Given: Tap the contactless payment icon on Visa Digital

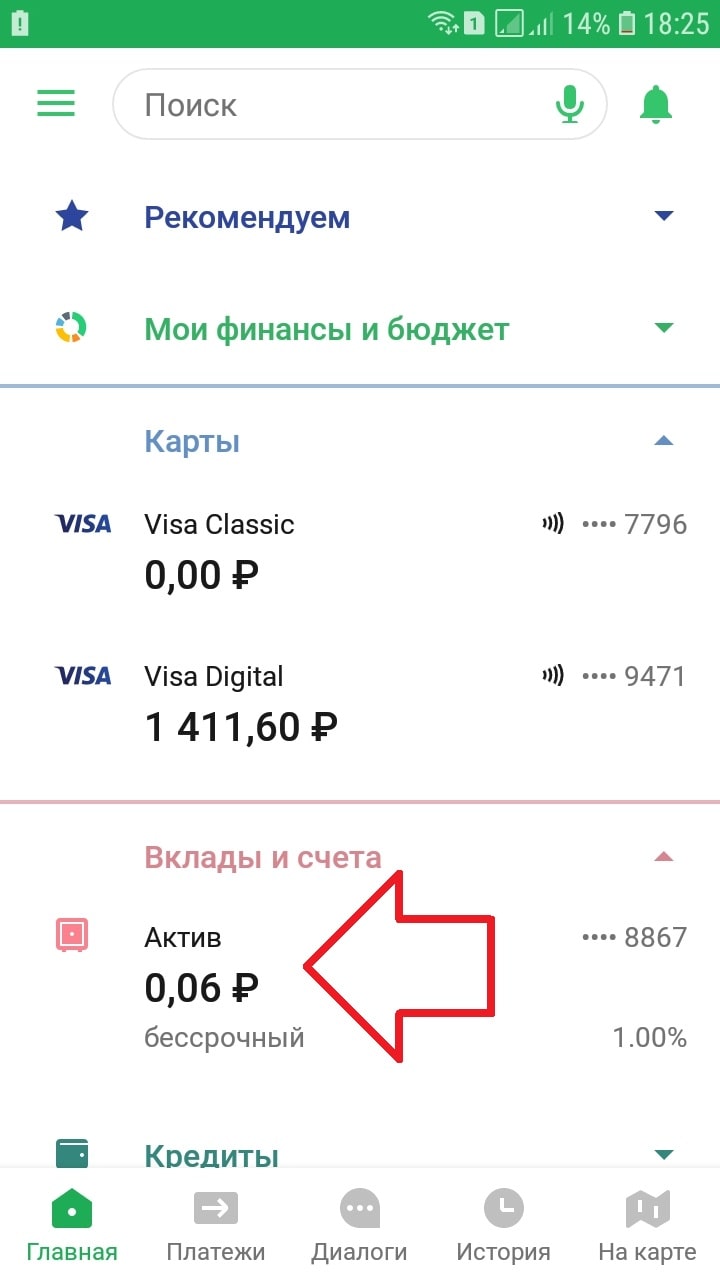Looking at the screenshot, I should 551,674.
